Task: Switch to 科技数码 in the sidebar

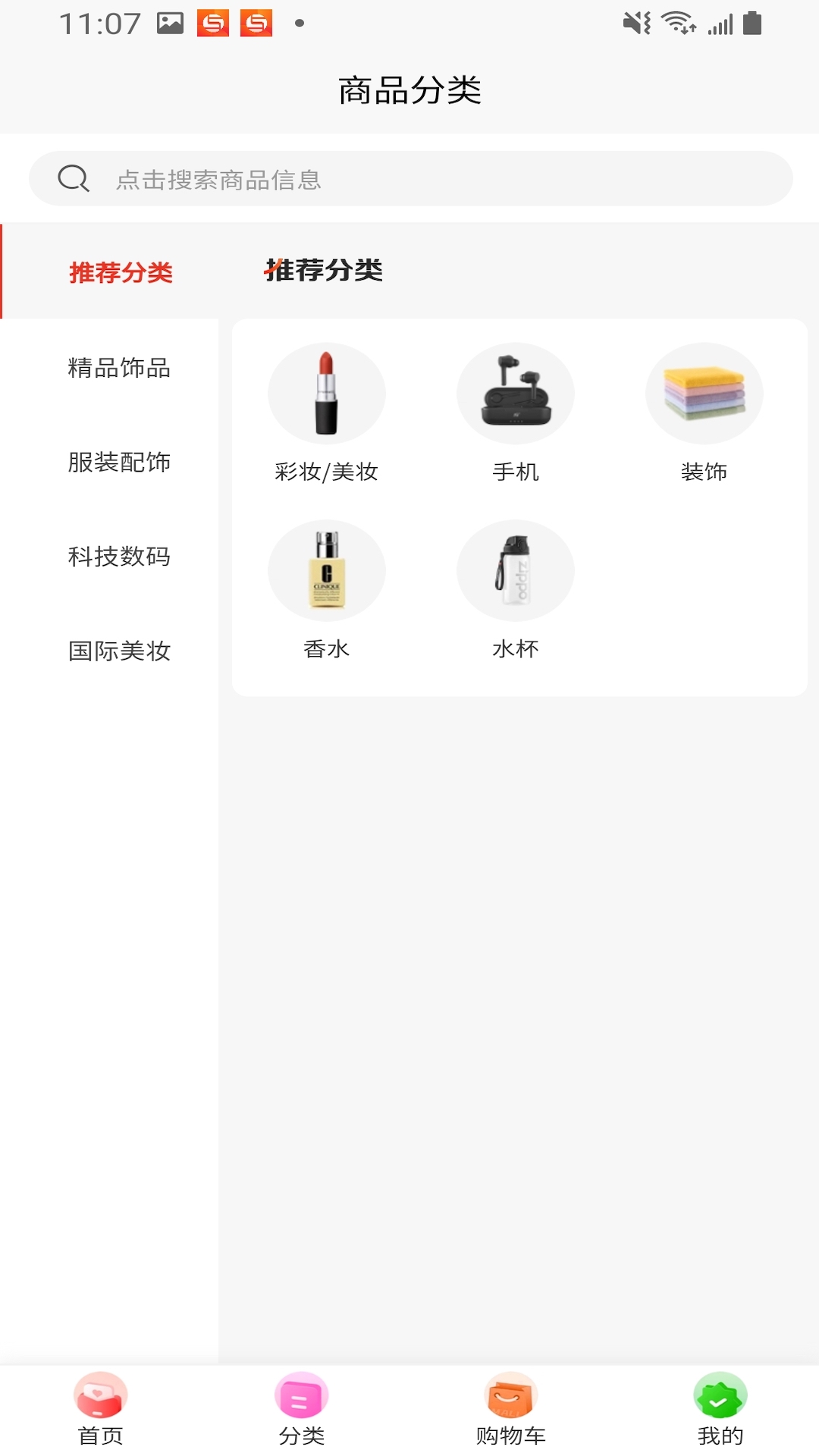Action: tap(119, 557)
